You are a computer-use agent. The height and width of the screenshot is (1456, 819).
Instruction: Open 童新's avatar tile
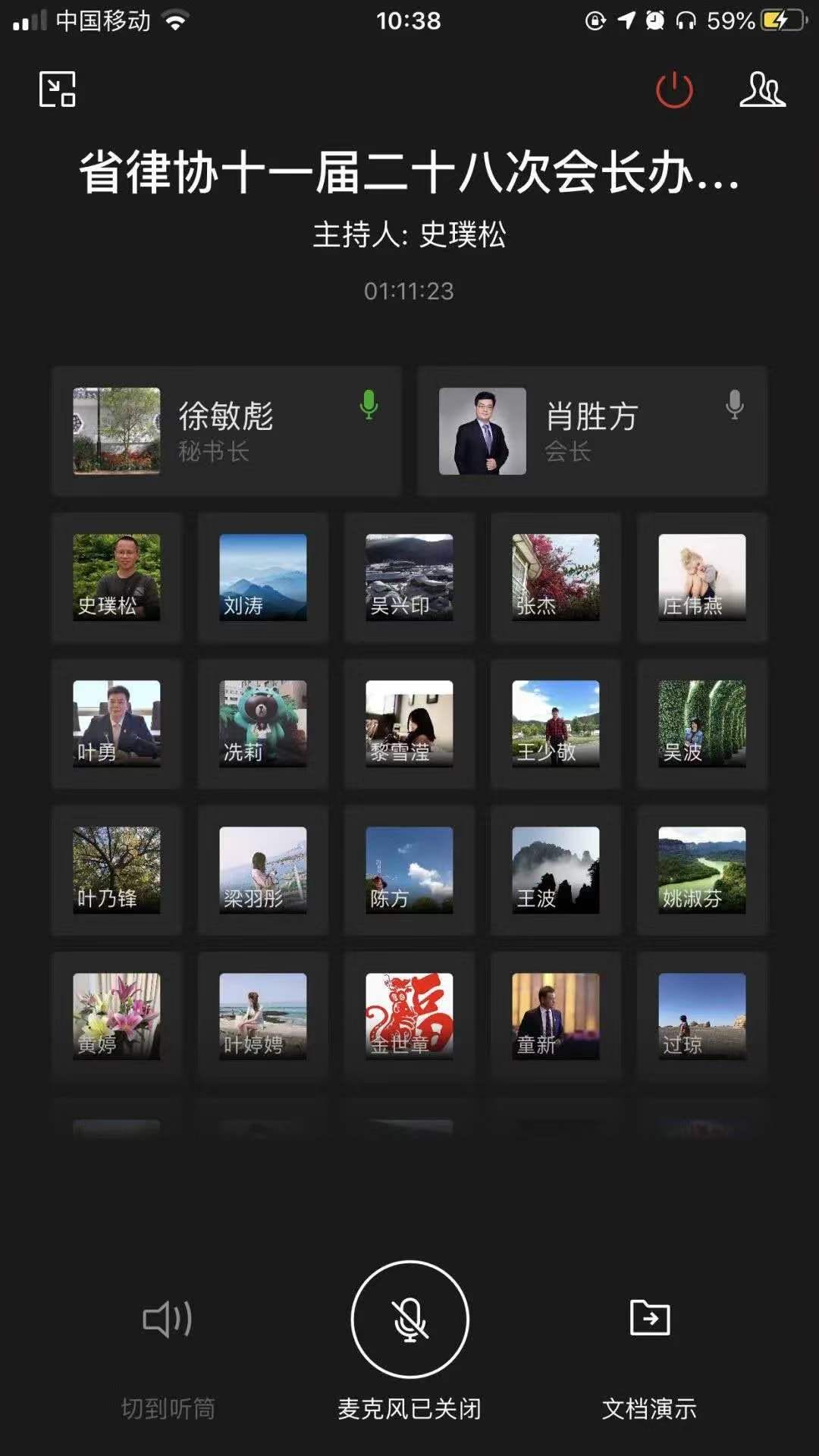coord(556,1016)
